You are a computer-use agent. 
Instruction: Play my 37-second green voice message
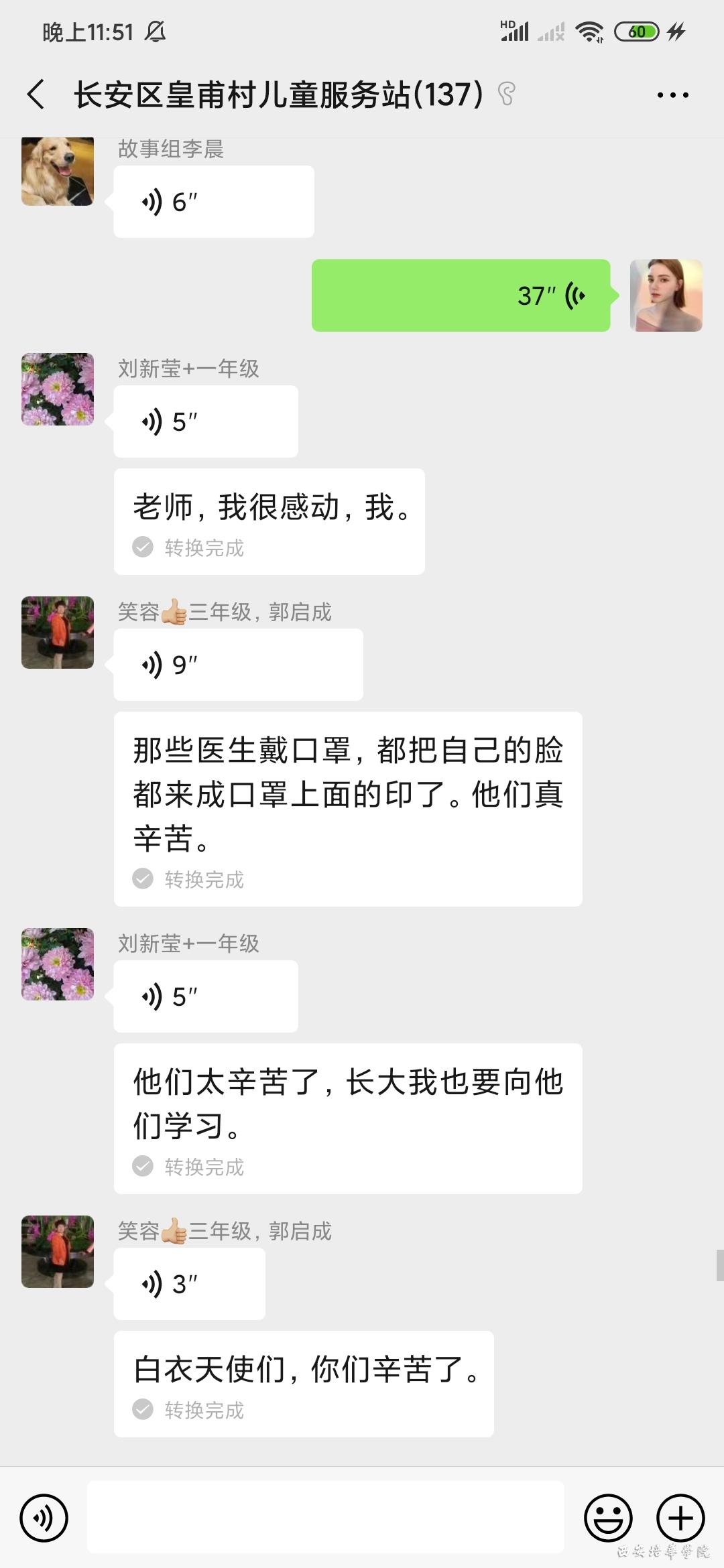(x=461, y=296)
